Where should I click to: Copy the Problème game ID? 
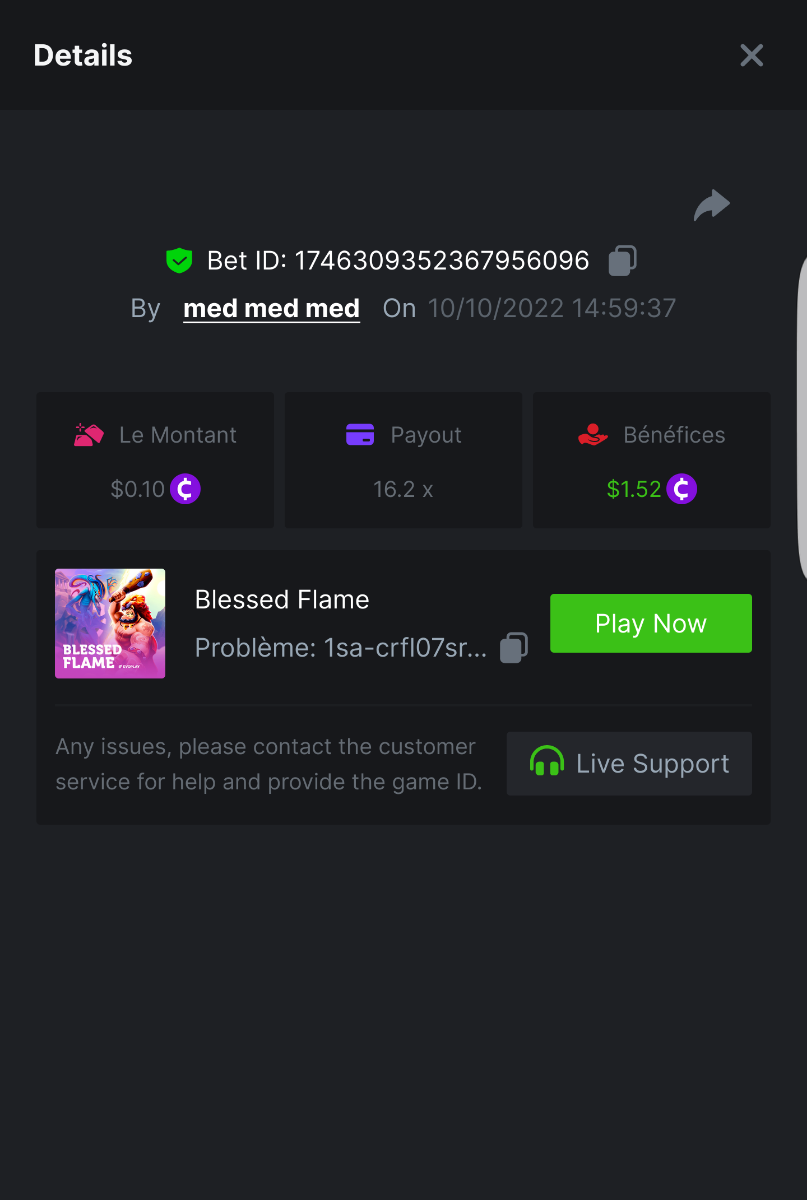pos(514,647)
